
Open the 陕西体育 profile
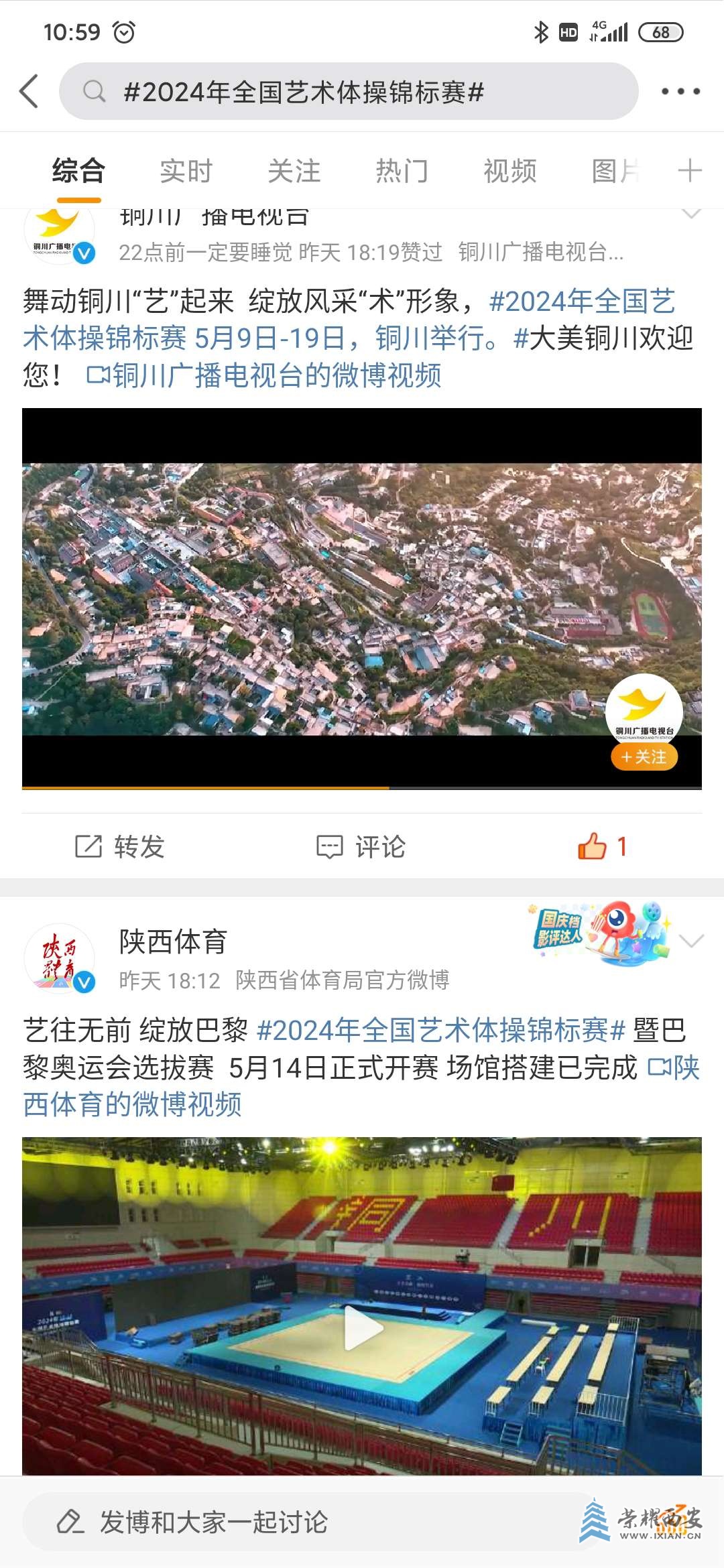tap(59, 958)
